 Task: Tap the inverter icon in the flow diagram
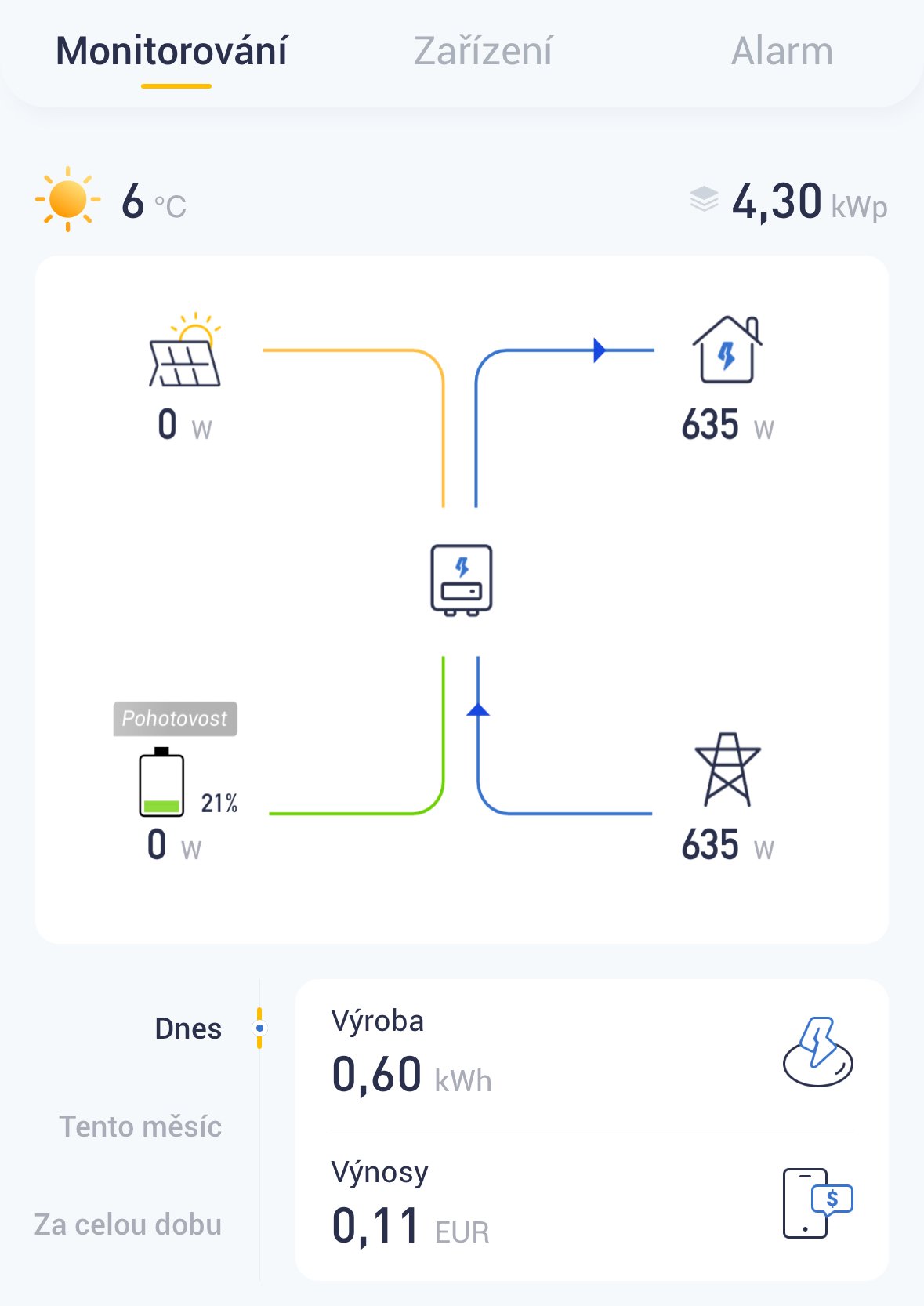click(462, 580)
